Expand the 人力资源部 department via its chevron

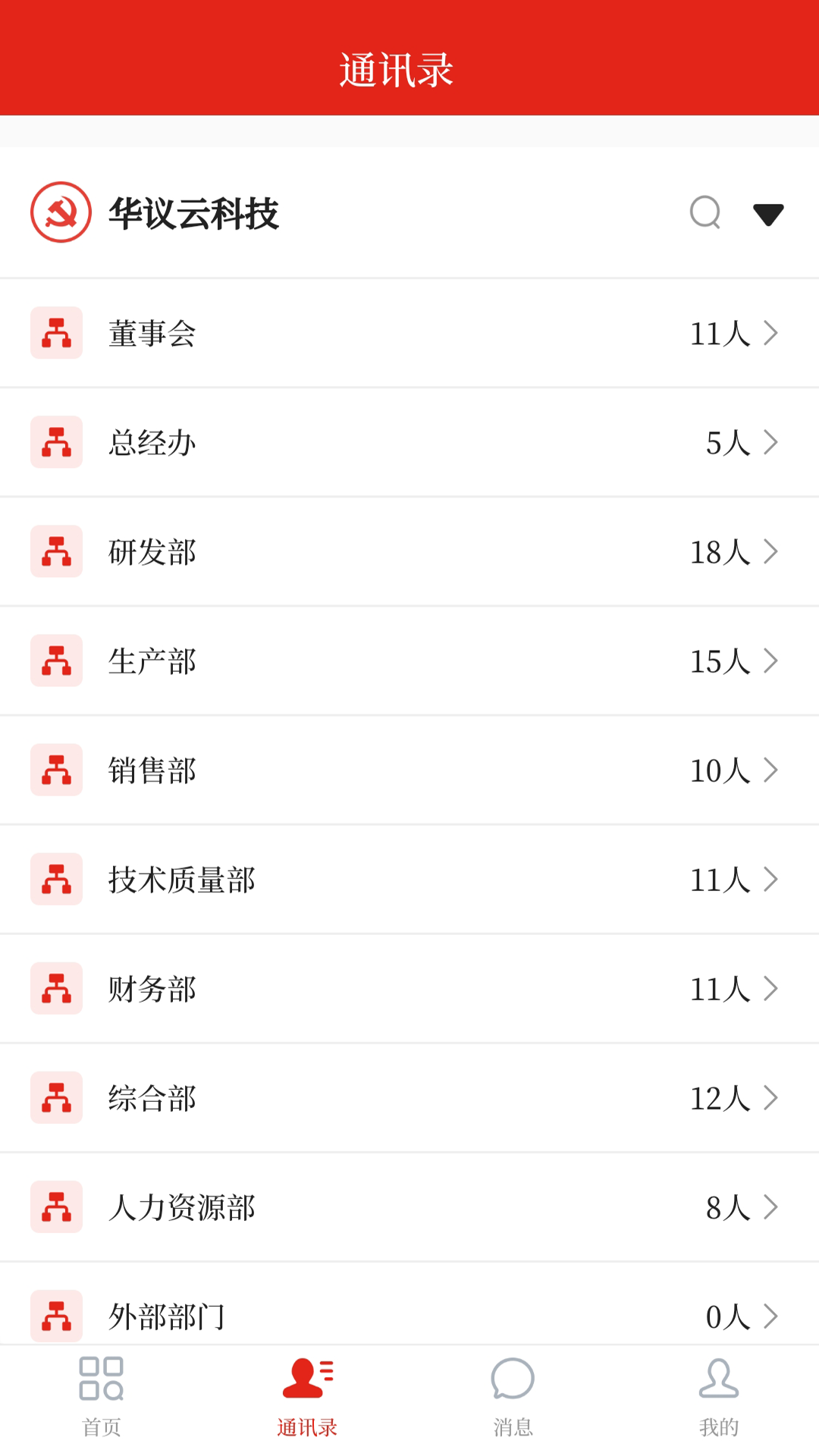(x=772, y=1207)
